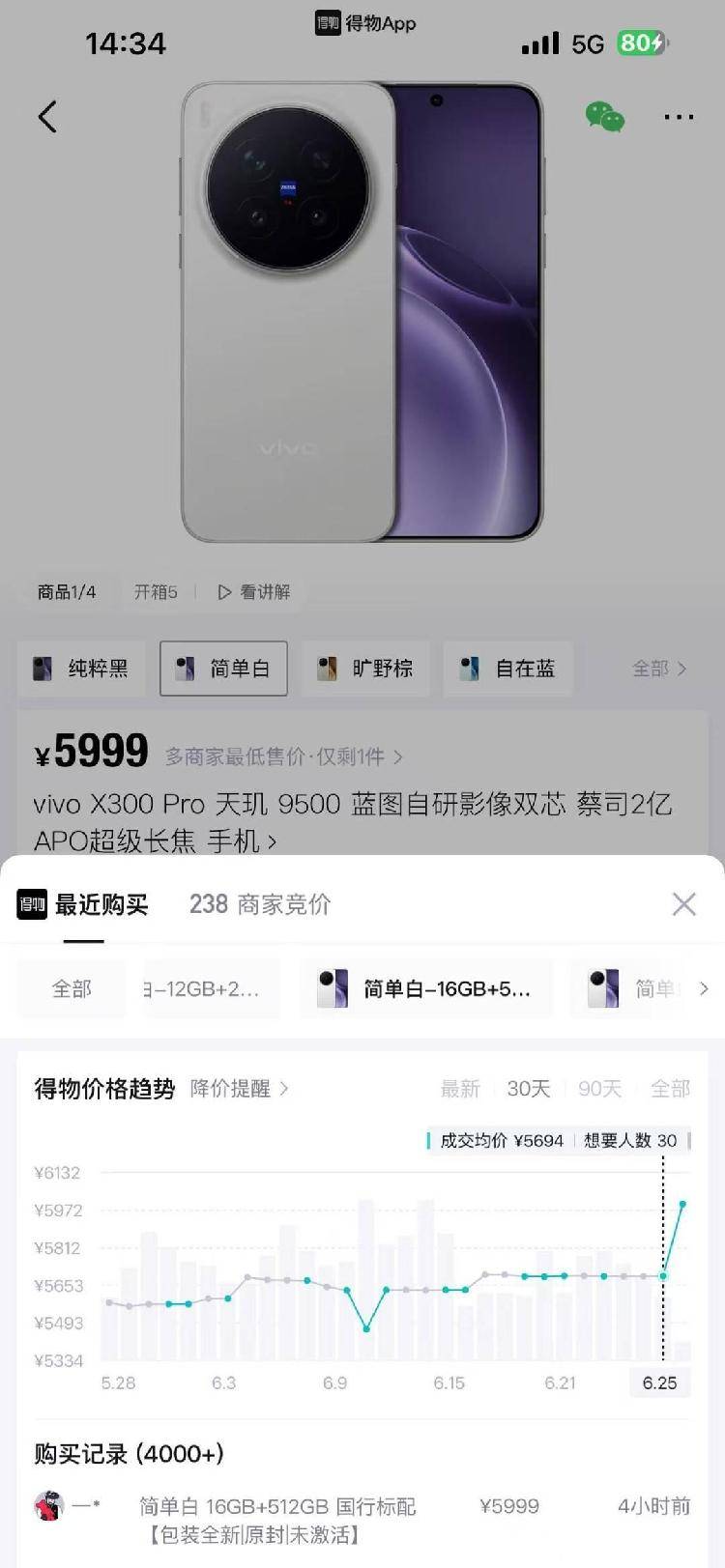Open the 降价提醒 price drop alert
The width and height of the screenshot is (725, 1568).
[240, 1089]
